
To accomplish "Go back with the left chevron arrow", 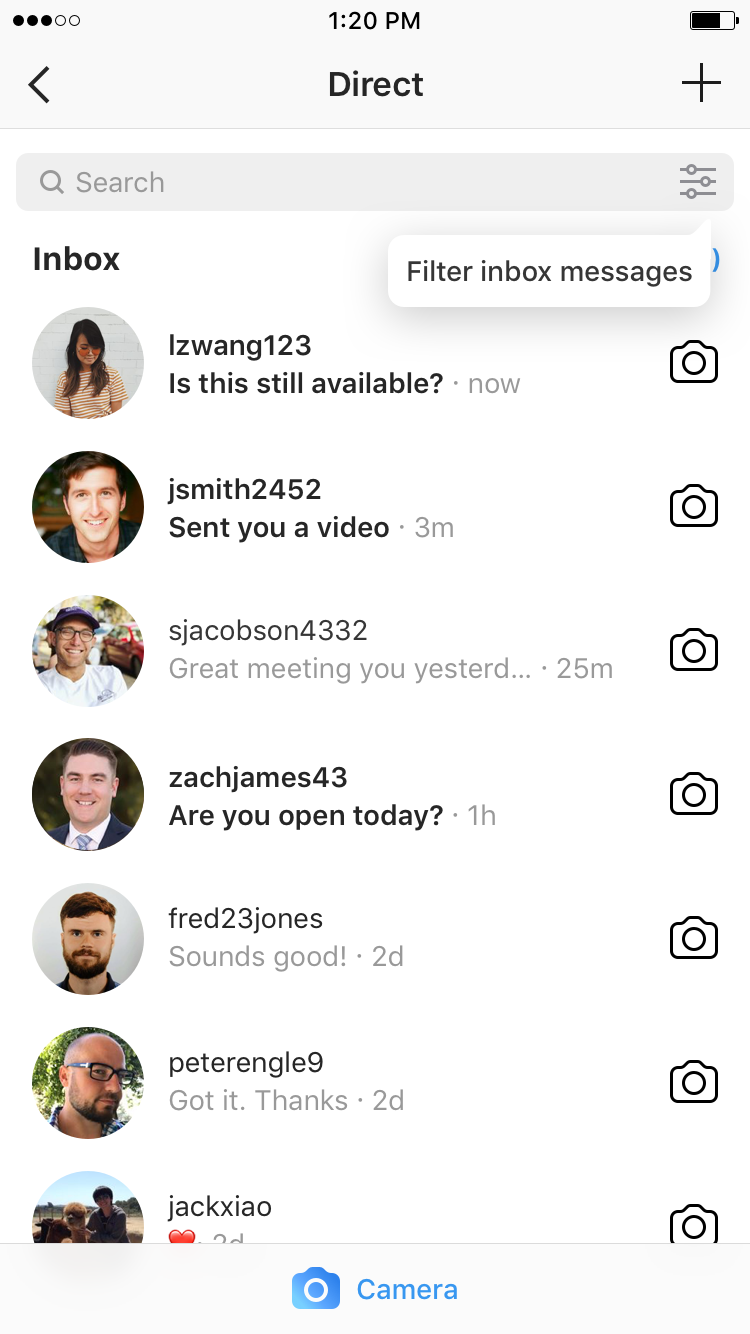I will coord(38,84).
